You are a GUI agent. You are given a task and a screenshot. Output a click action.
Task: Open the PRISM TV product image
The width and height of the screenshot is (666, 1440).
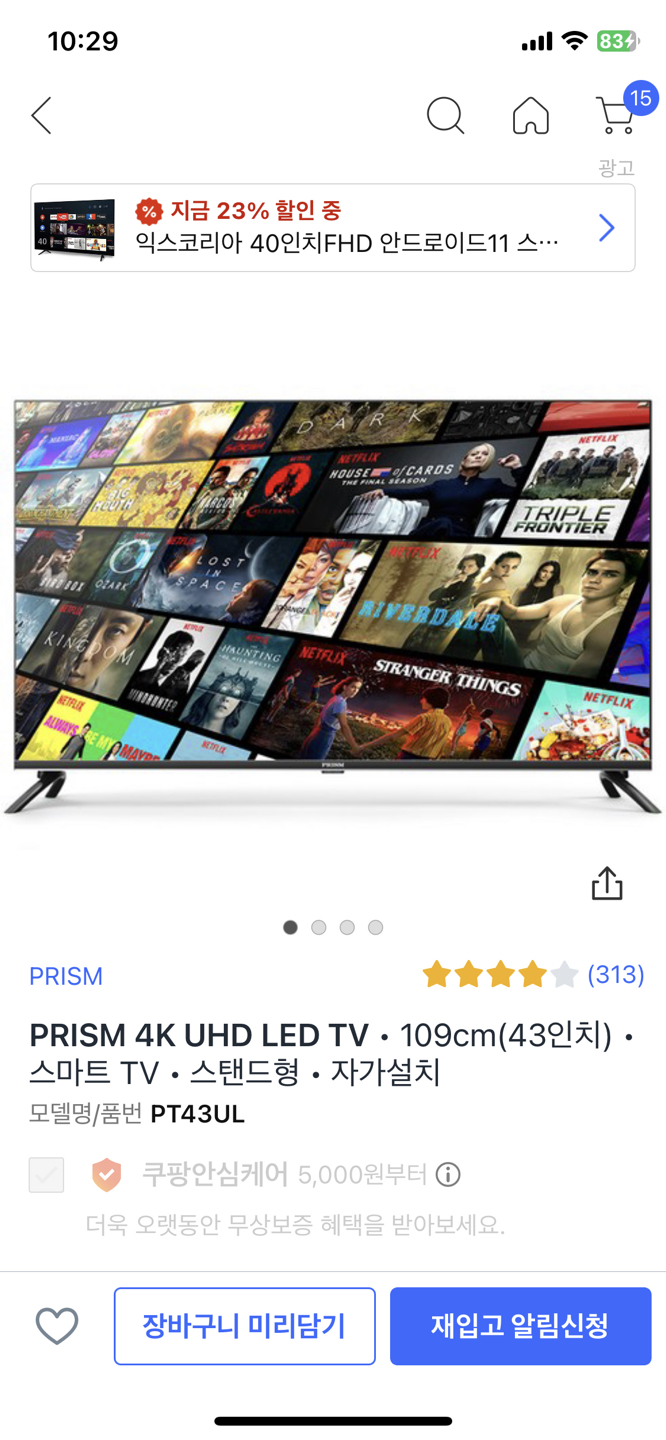pyautogui.click(x=332, y=603)
